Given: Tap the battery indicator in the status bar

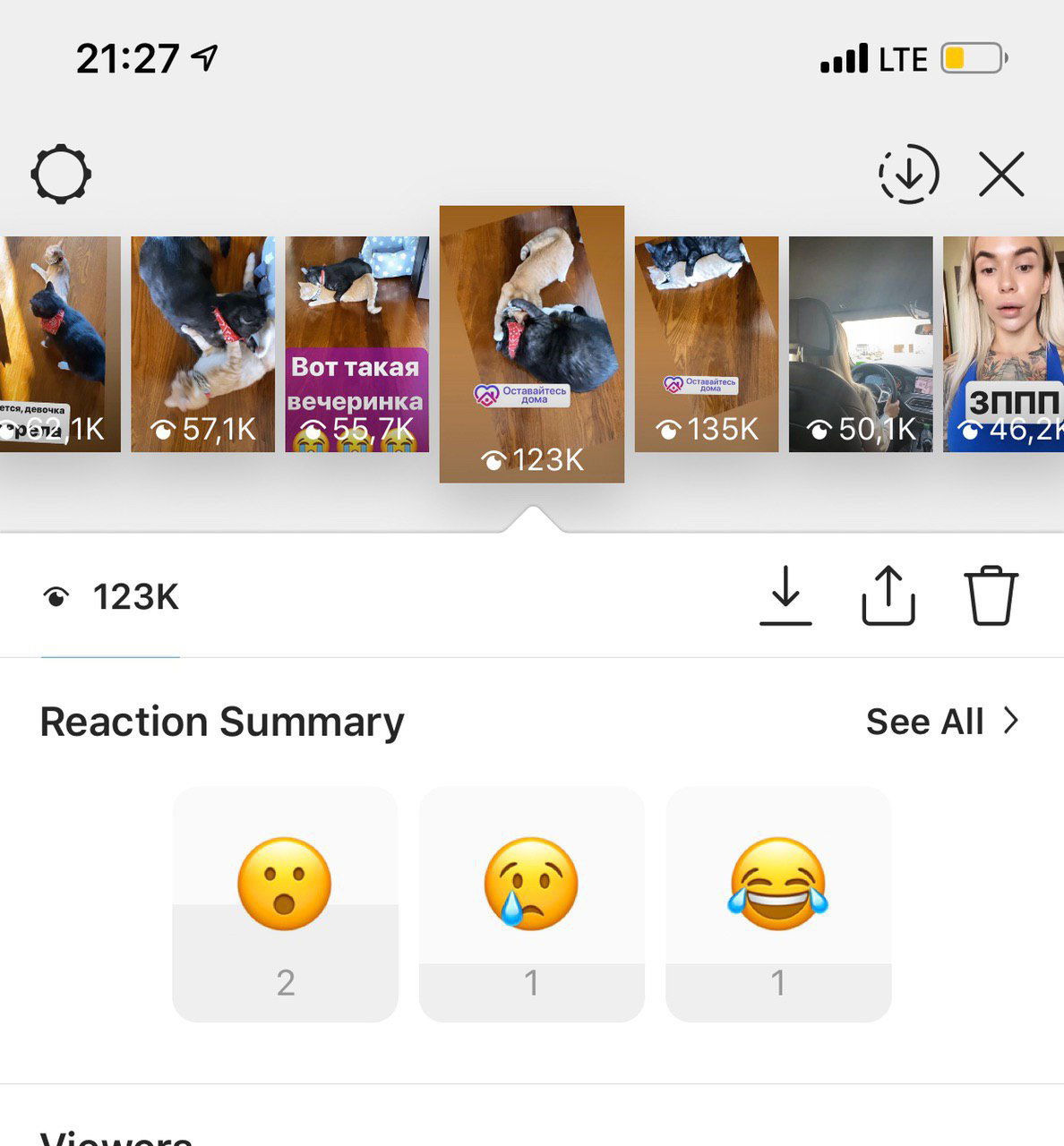Looking at the screenshot, I should tap(973, 57).
